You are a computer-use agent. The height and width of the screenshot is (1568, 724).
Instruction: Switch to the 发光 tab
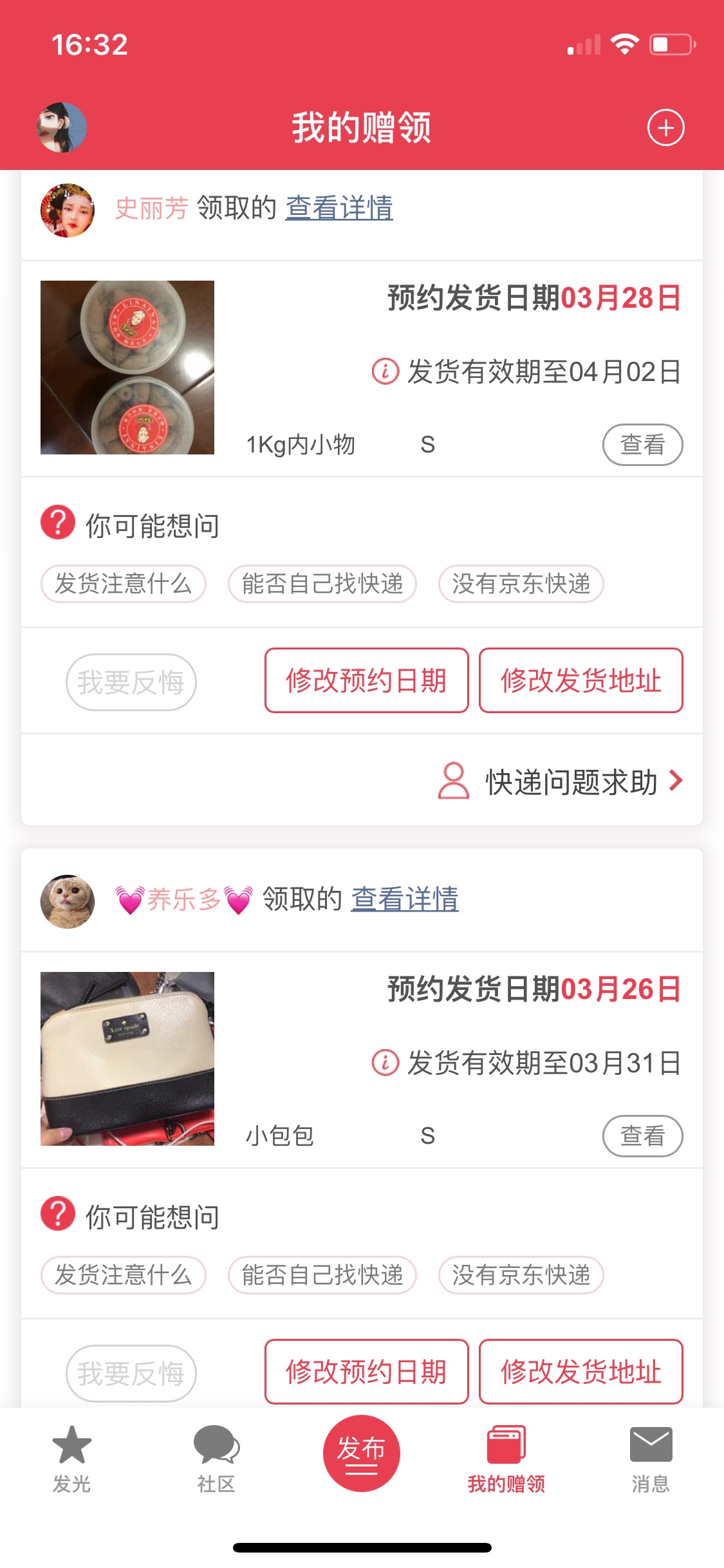click(x=71, y=1459)
